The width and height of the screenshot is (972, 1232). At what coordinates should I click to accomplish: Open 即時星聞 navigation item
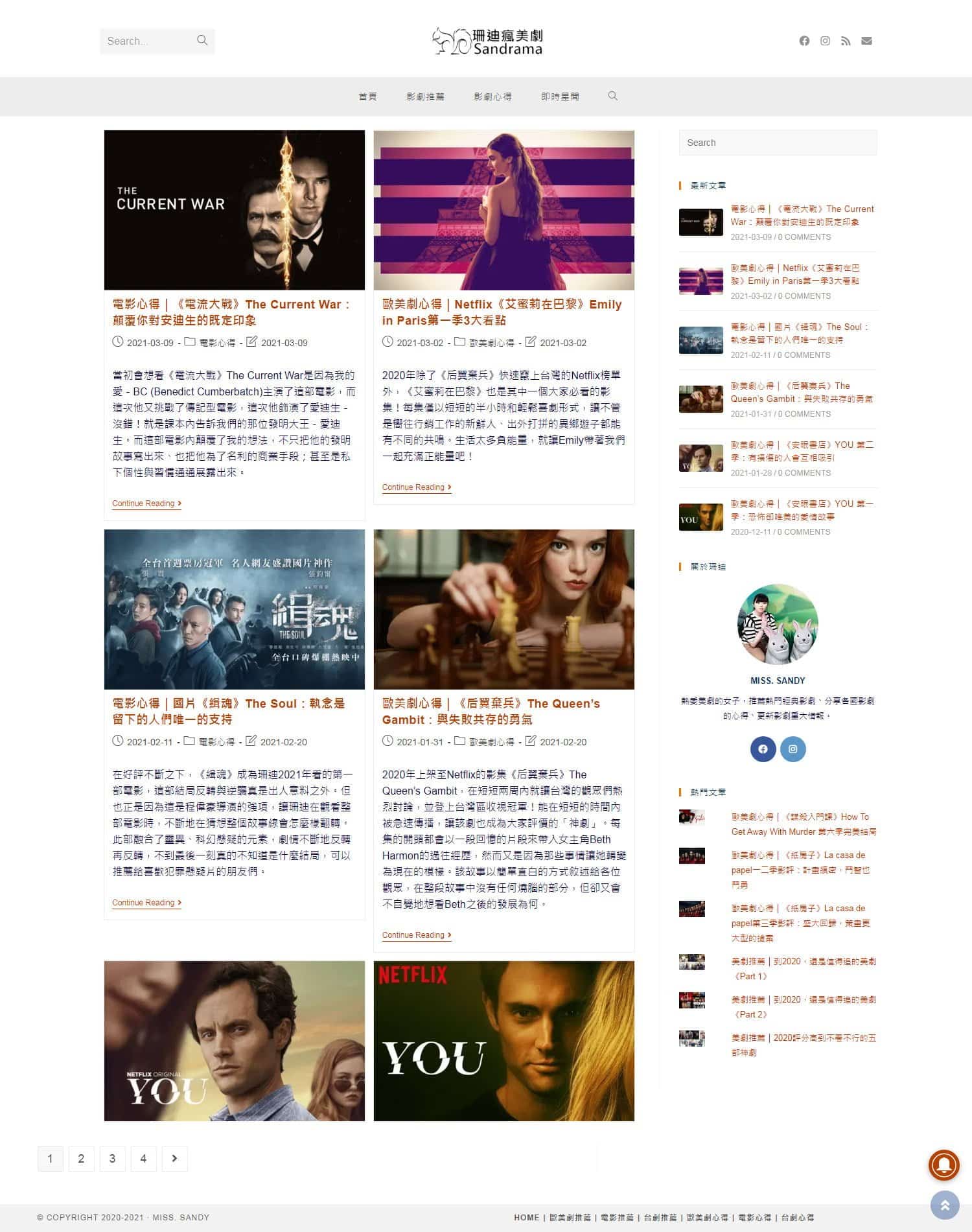[560, 97]
